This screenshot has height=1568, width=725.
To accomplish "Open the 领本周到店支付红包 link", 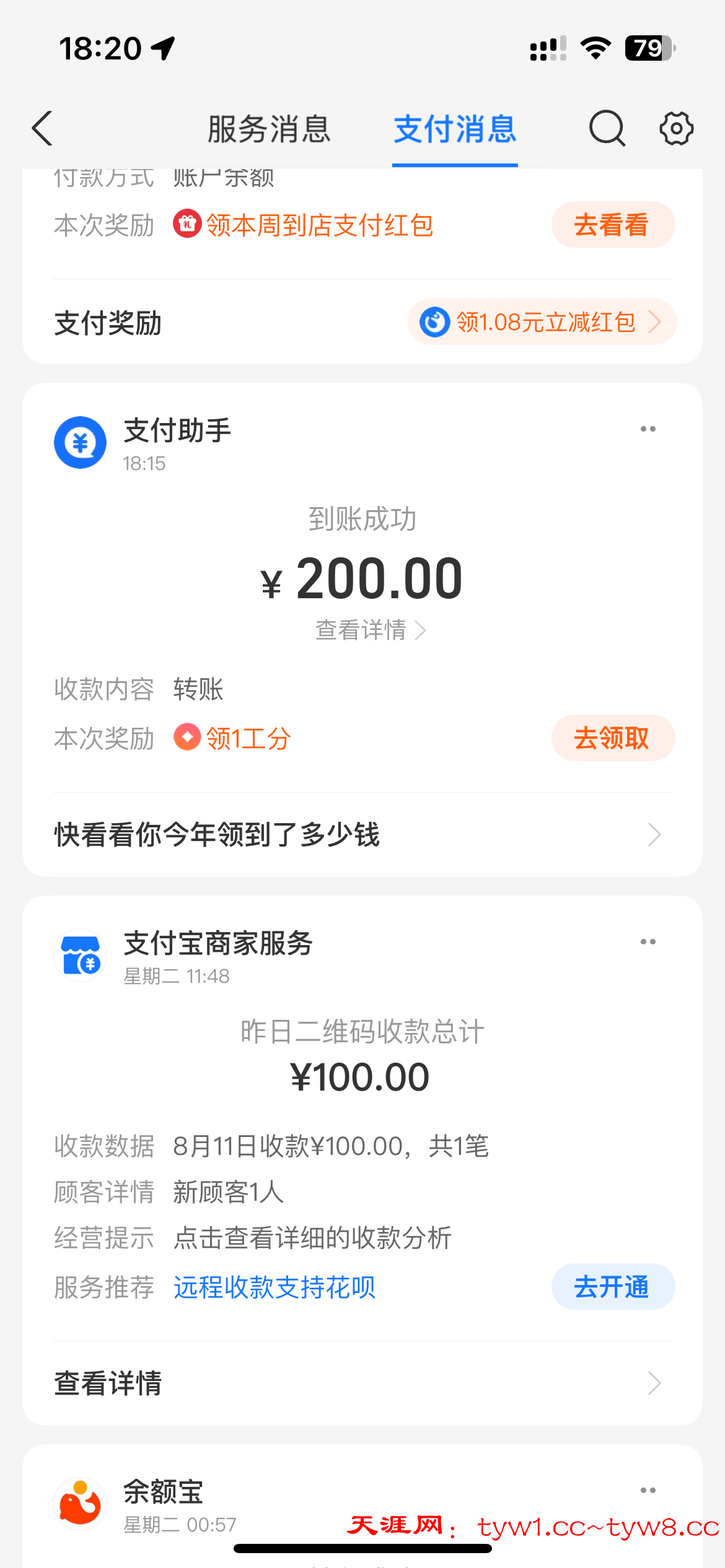I will 319,225.
